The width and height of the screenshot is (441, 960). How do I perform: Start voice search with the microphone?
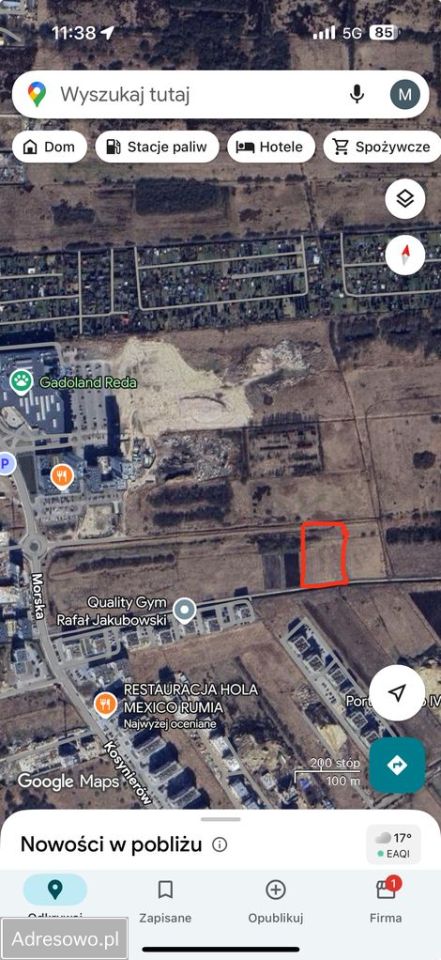357,94
